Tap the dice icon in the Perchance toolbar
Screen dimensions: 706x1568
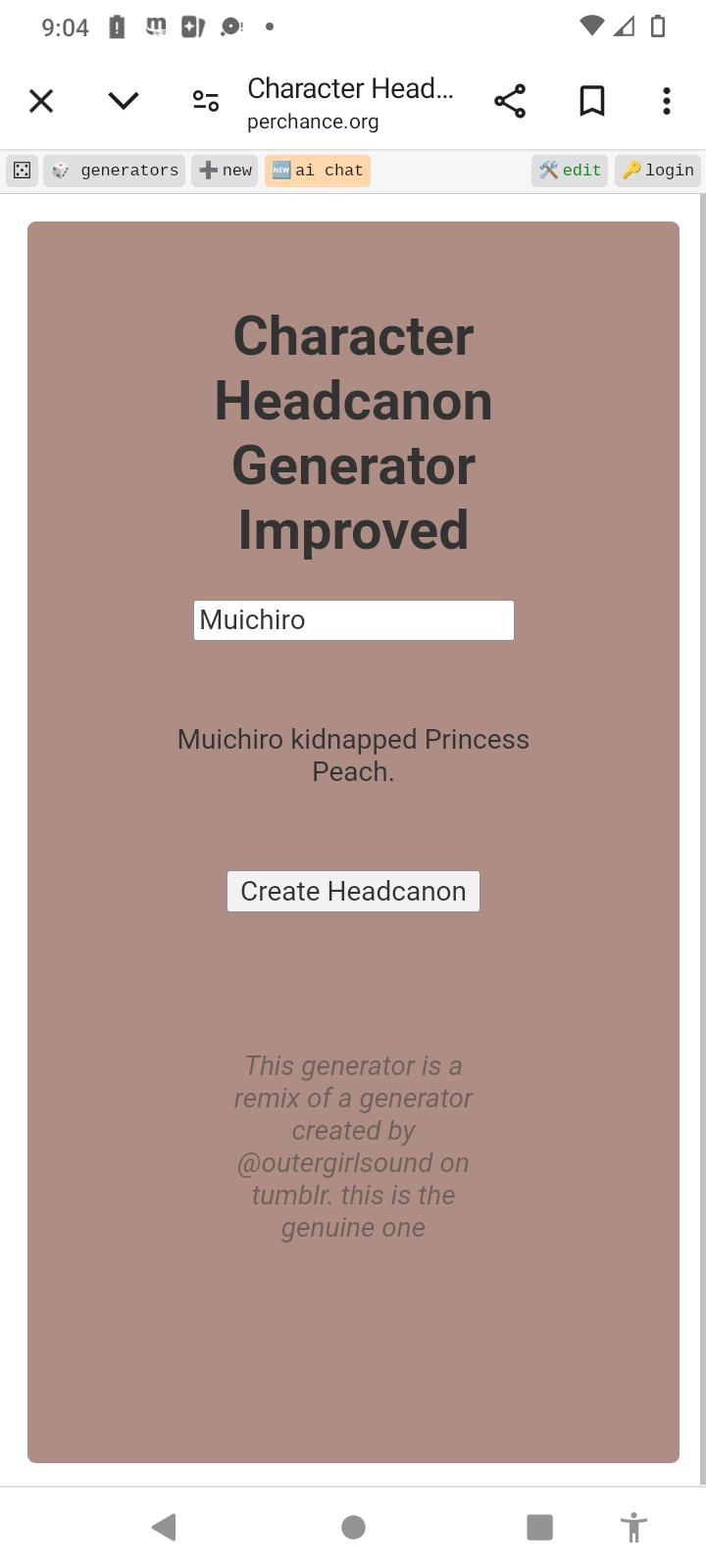tap(22, 171)
